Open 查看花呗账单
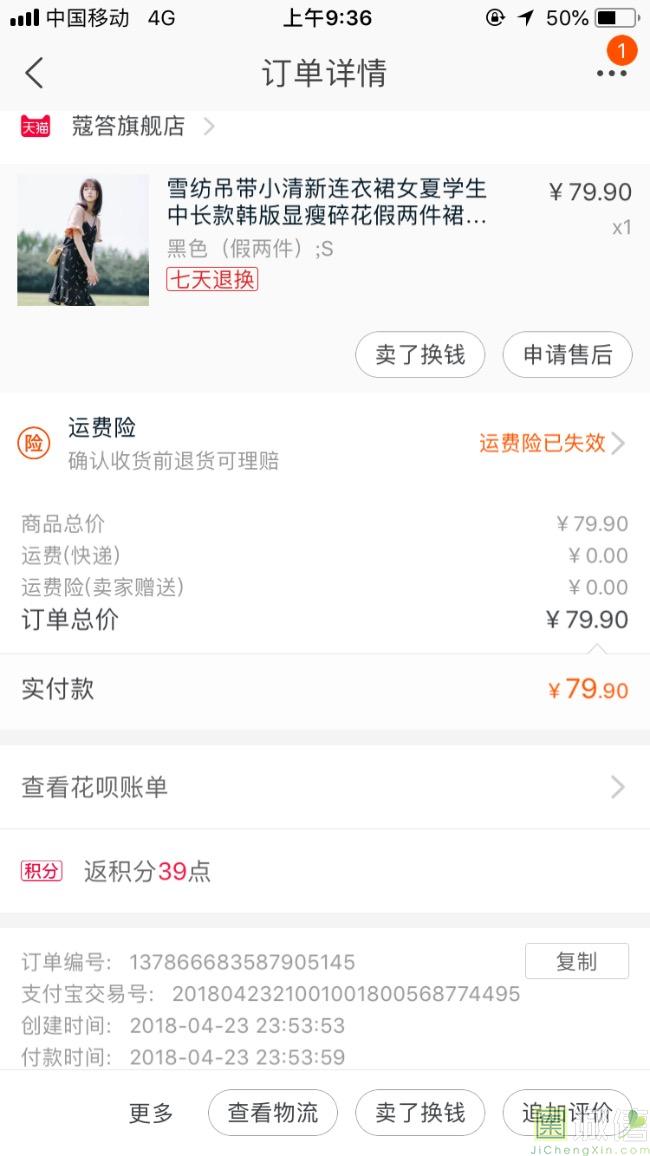This screenshot has width=650, height=1156. [325, 787]
